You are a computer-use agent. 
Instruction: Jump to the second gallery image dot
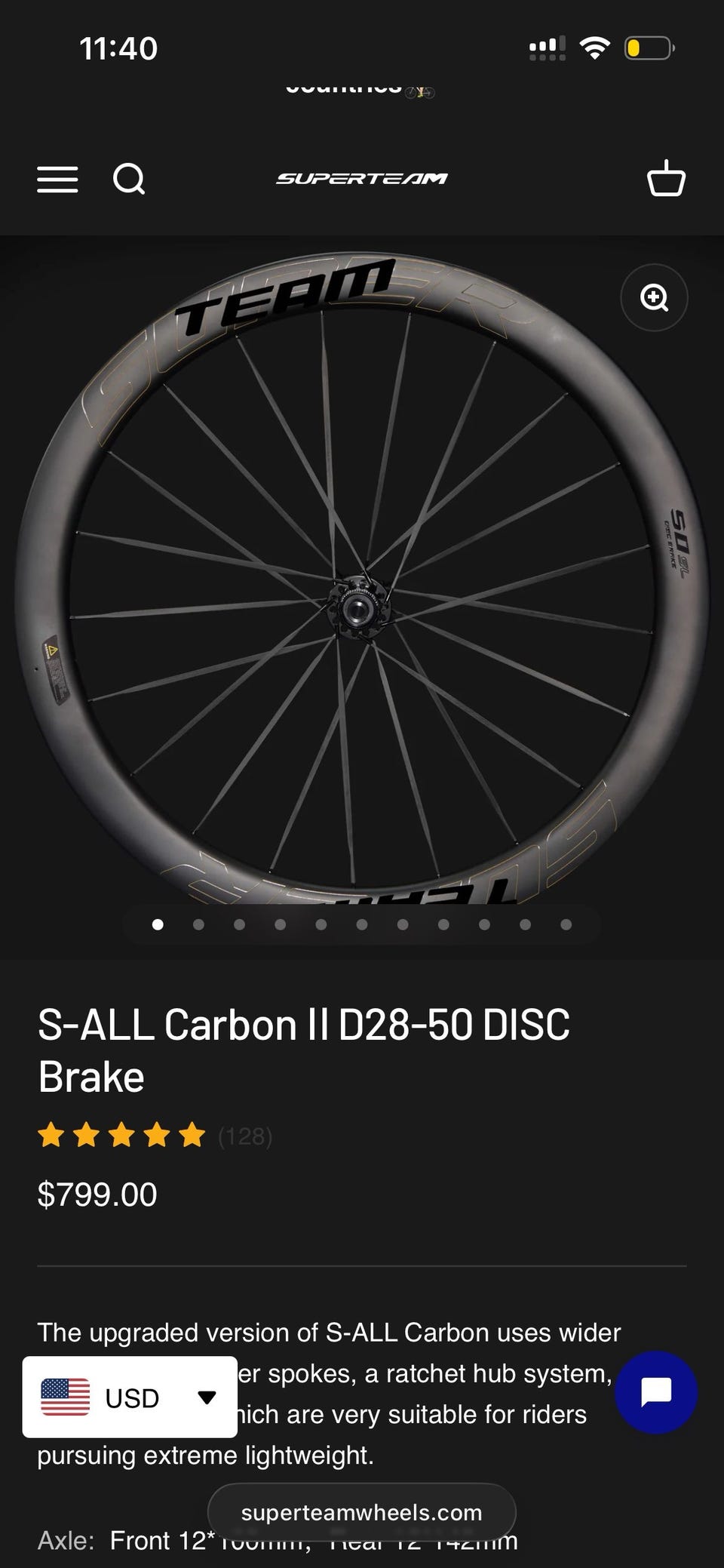point(198,924)
